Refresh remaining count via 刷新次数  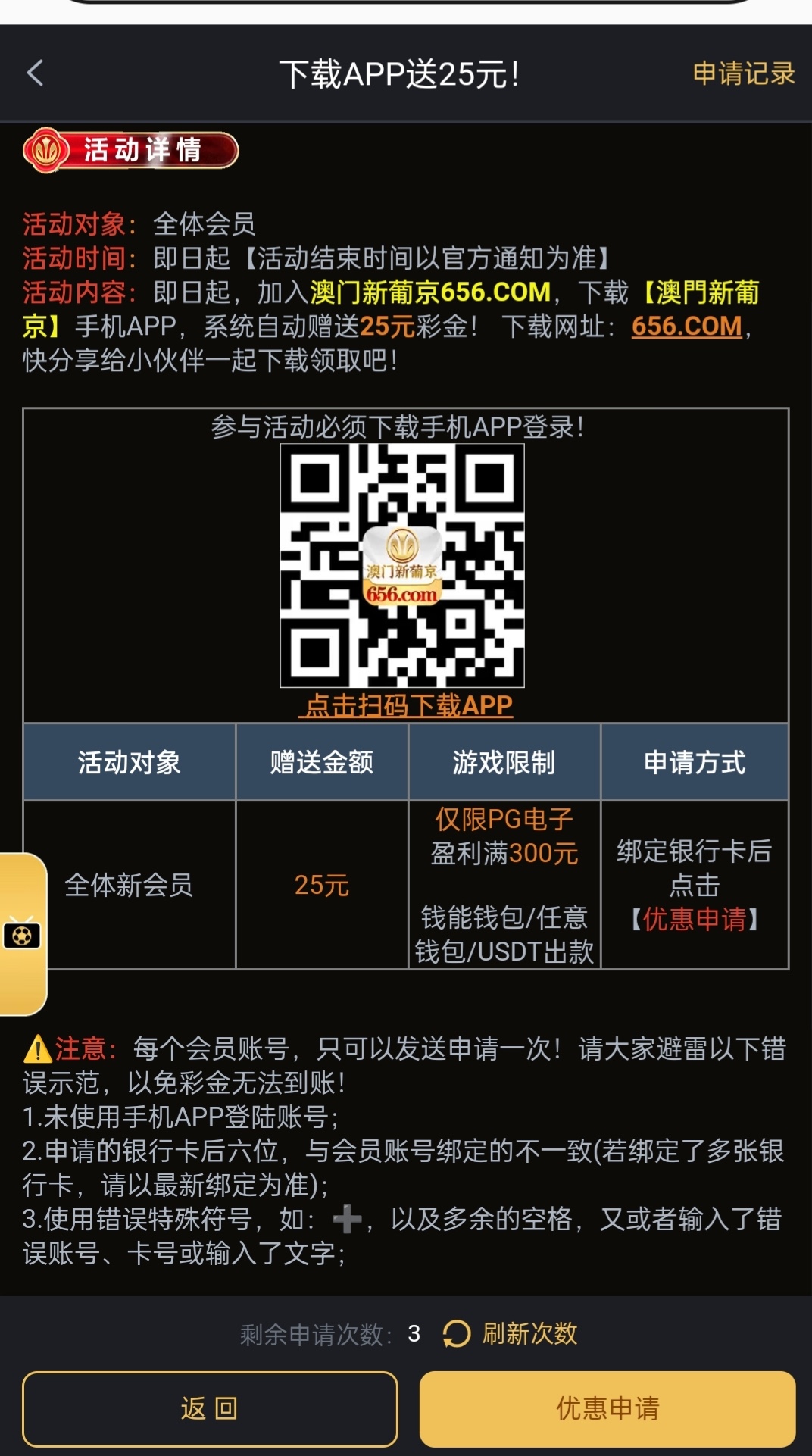pyautogui.click(x=511, y=1333)
